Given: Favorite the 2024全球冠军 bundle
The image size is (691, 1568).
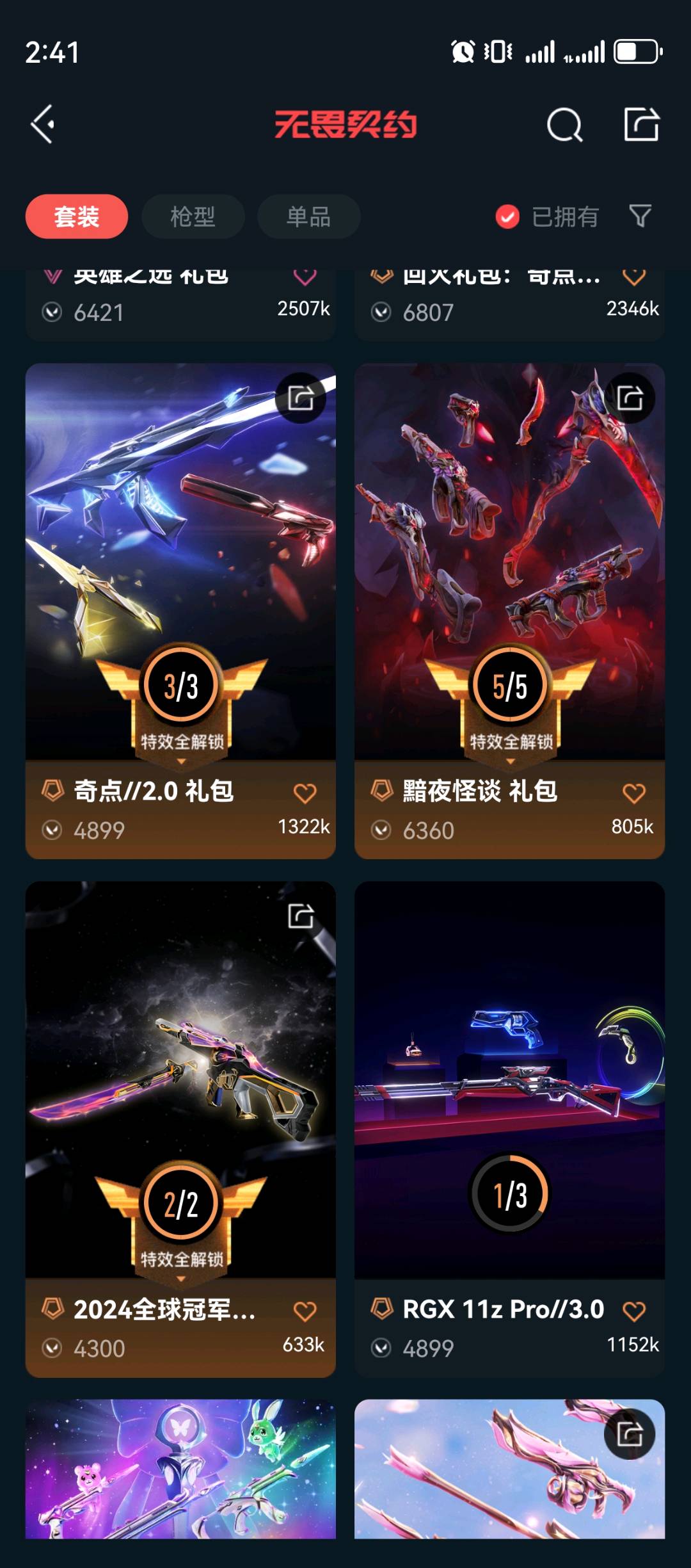Looking at the screenshot, I should 305,1311.
